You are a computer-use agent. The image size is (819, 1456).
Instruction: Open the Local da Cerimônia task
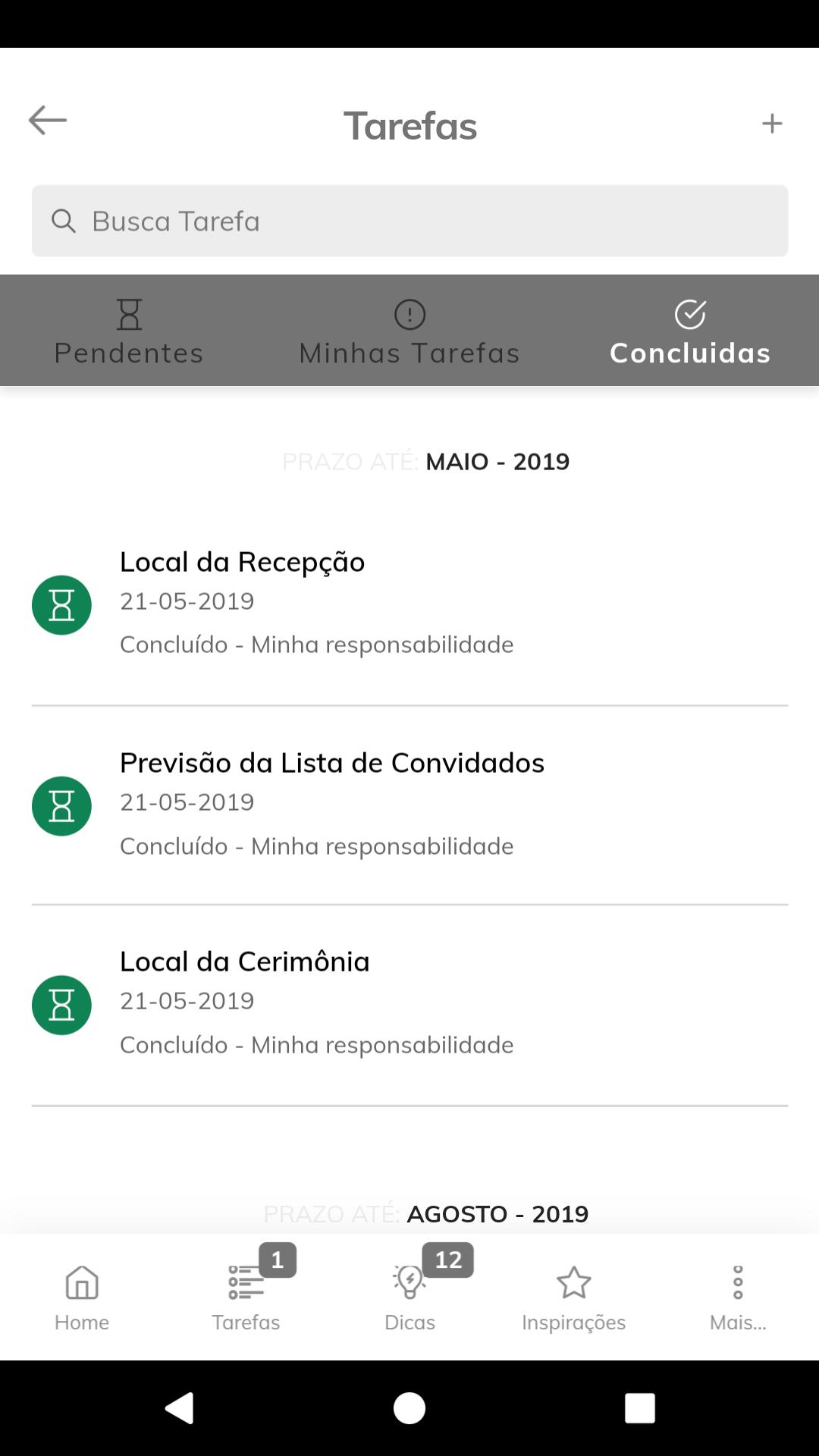(x=409, y=1005)
